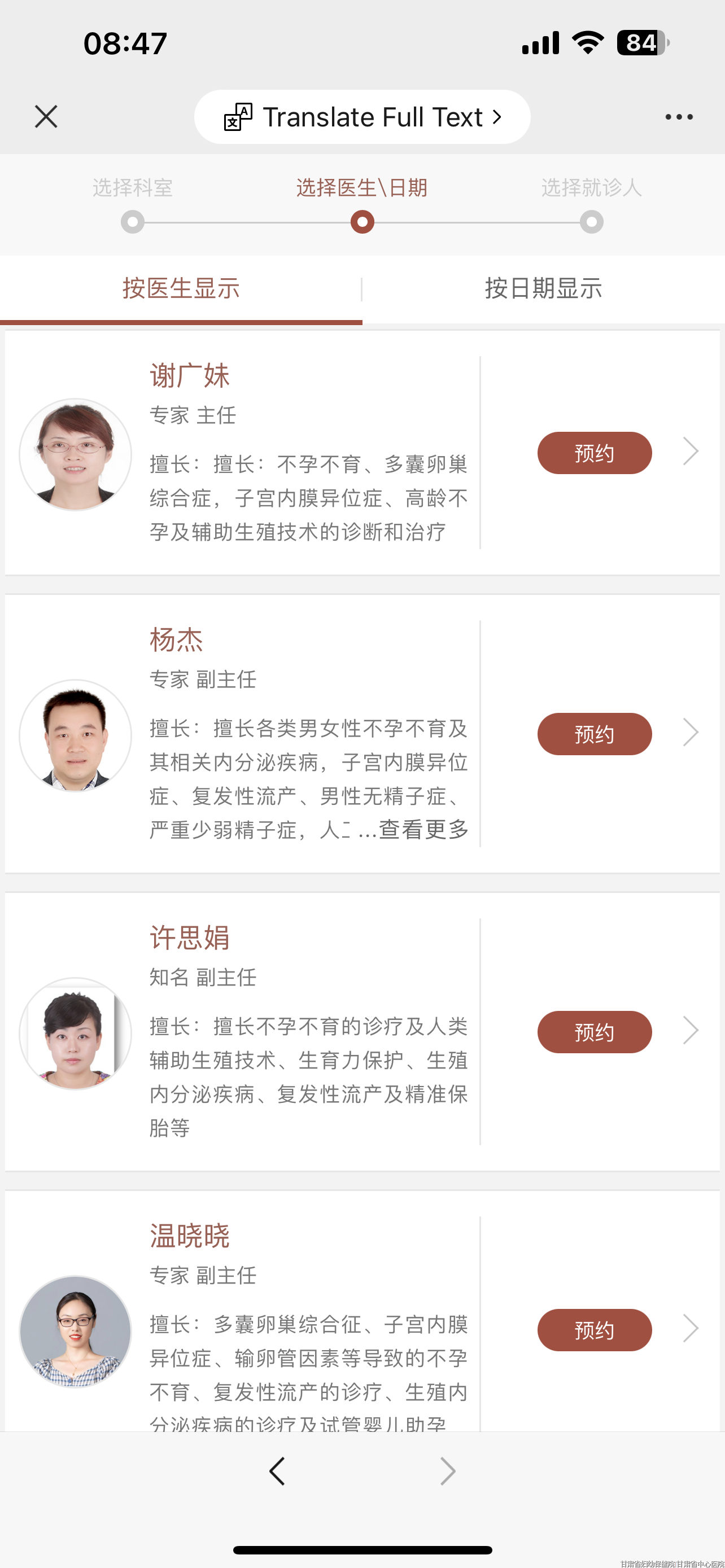The height and width of the screenshot is (1568, 725).
Task: Open 谢广妹's details via chevron
Action: (x=691, y=452)
